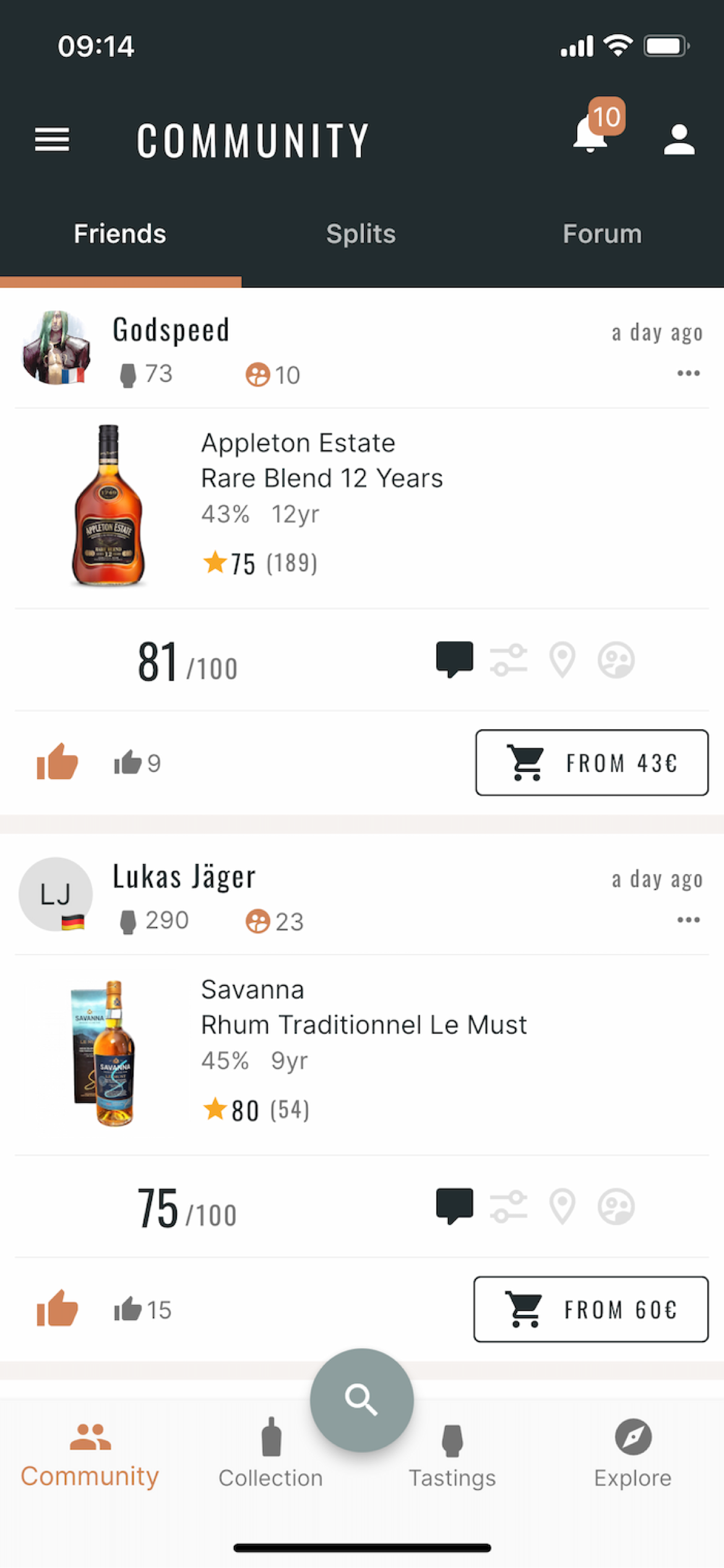Open the user profile icon
Screen dimensions: 724x1568
coord(679,139)
